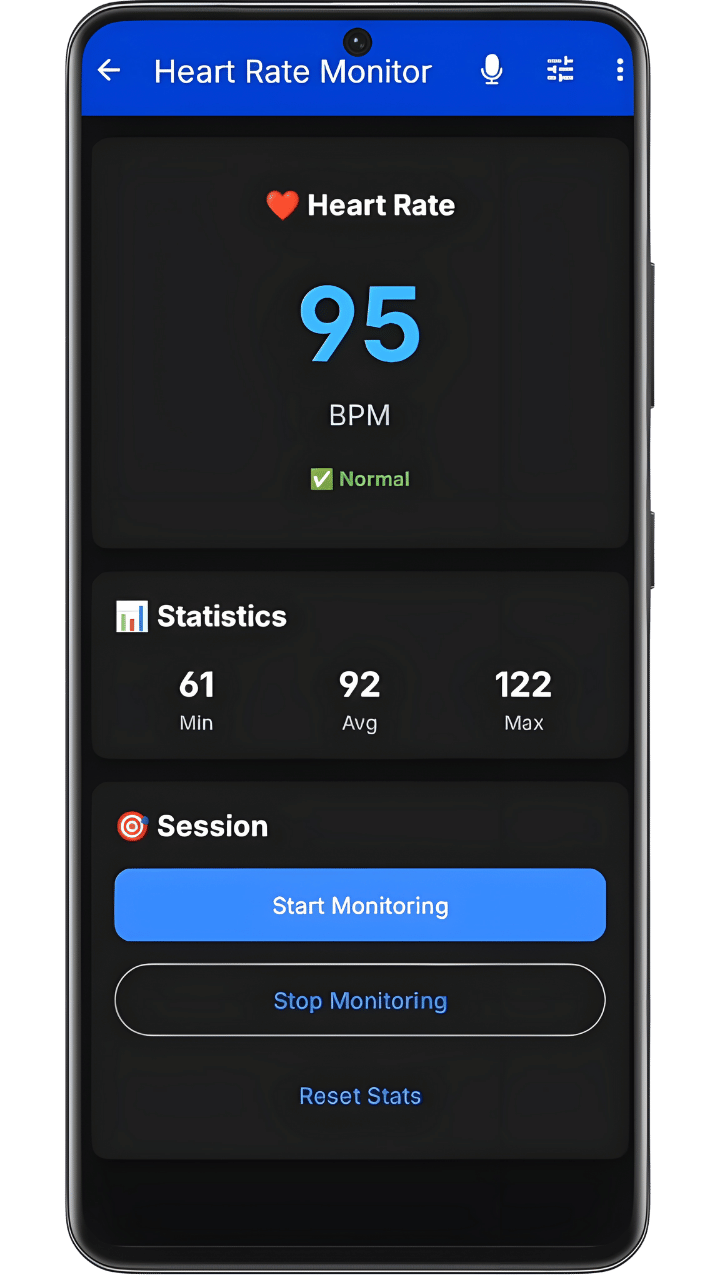This screenshot has height=1280, width=720.
Task: Tap the microphone icon in the top bar
Action: (x=491, y=70)
